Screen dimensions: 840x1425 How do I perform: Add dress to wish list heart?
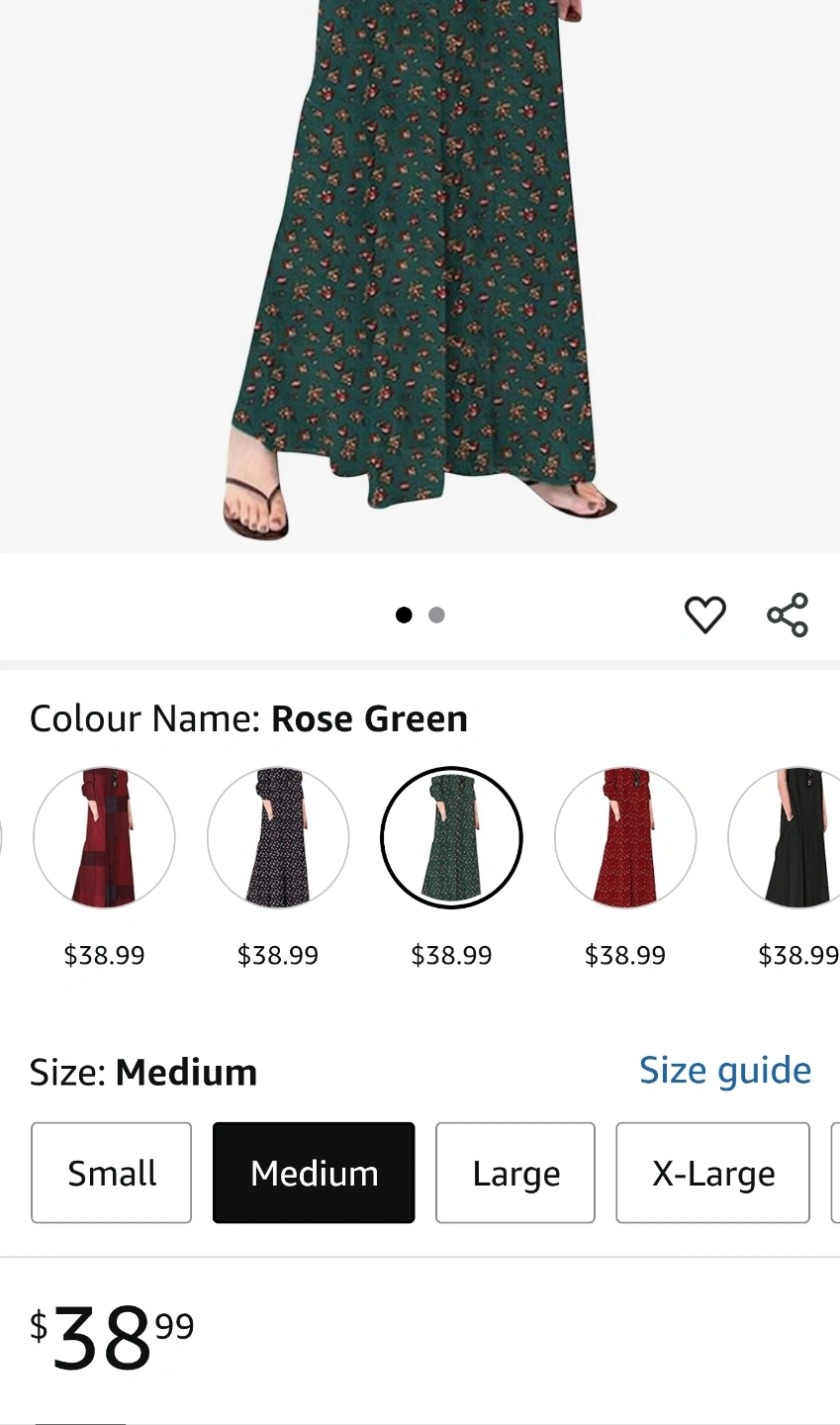pyautogui.click(x=705, y=615)
